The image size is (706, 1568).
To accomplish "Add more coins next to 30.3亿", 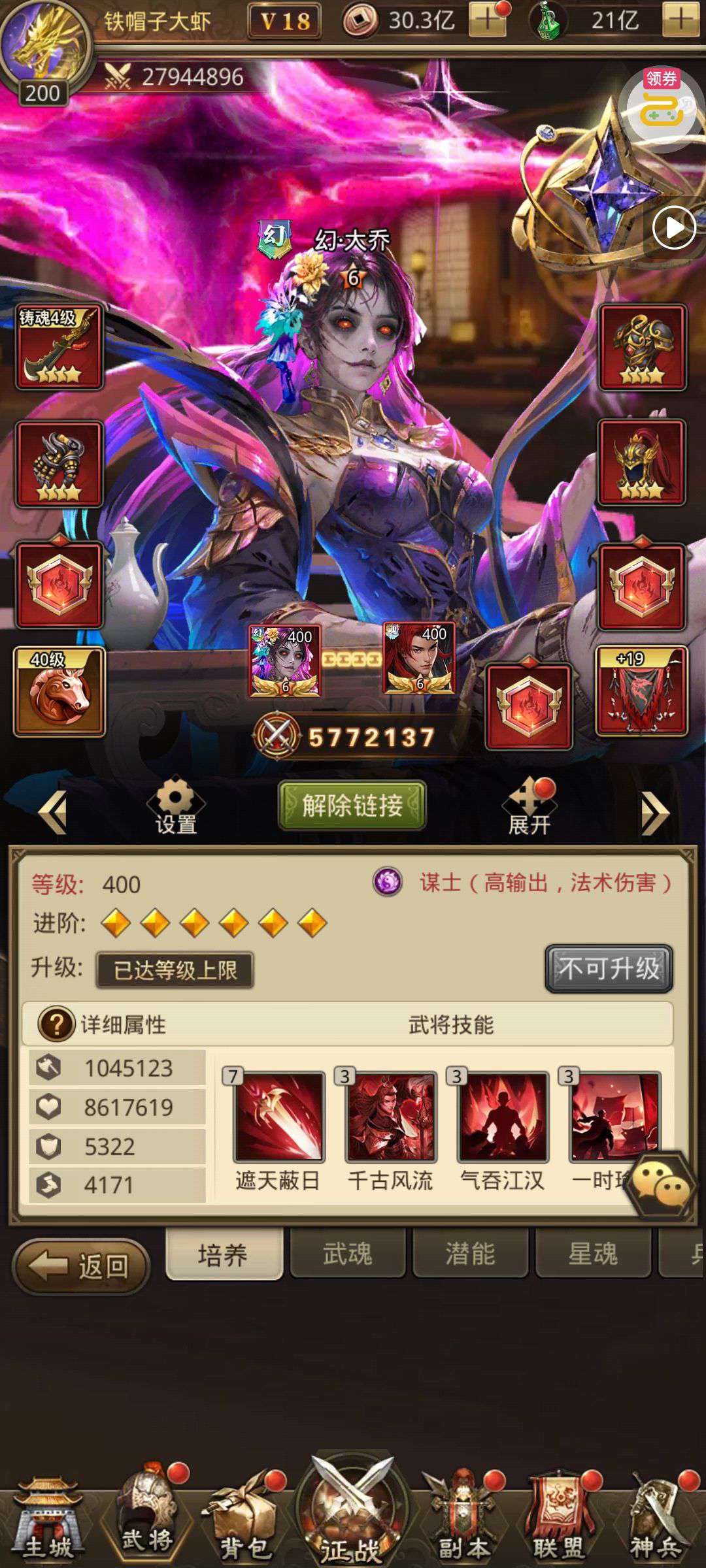I will [x=487, y=20].
